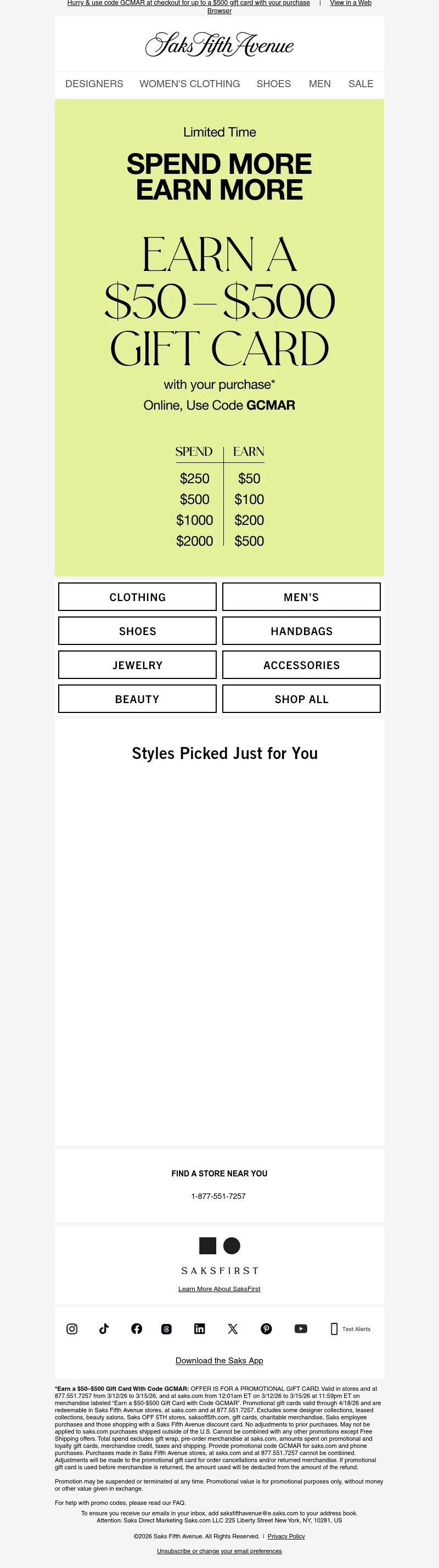Tap Download the Saks App link
Image resolution: width=439 pixels, height=1568 pixels.
(x=219, y=1361)
